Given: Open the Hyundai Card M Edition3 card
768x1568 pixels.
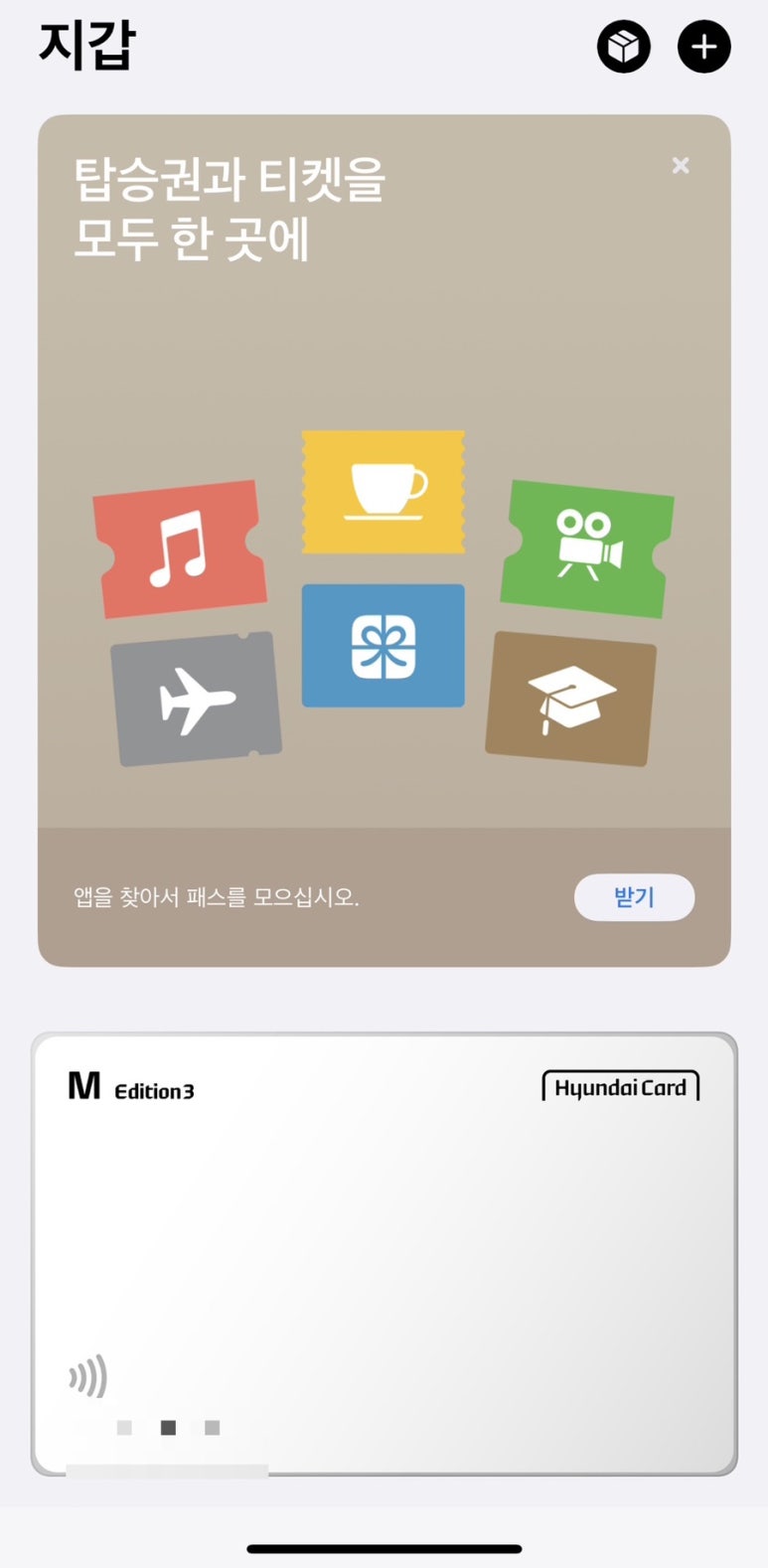Looking at the screenshot, I should pyautogui.click(x=384, y=1252).
